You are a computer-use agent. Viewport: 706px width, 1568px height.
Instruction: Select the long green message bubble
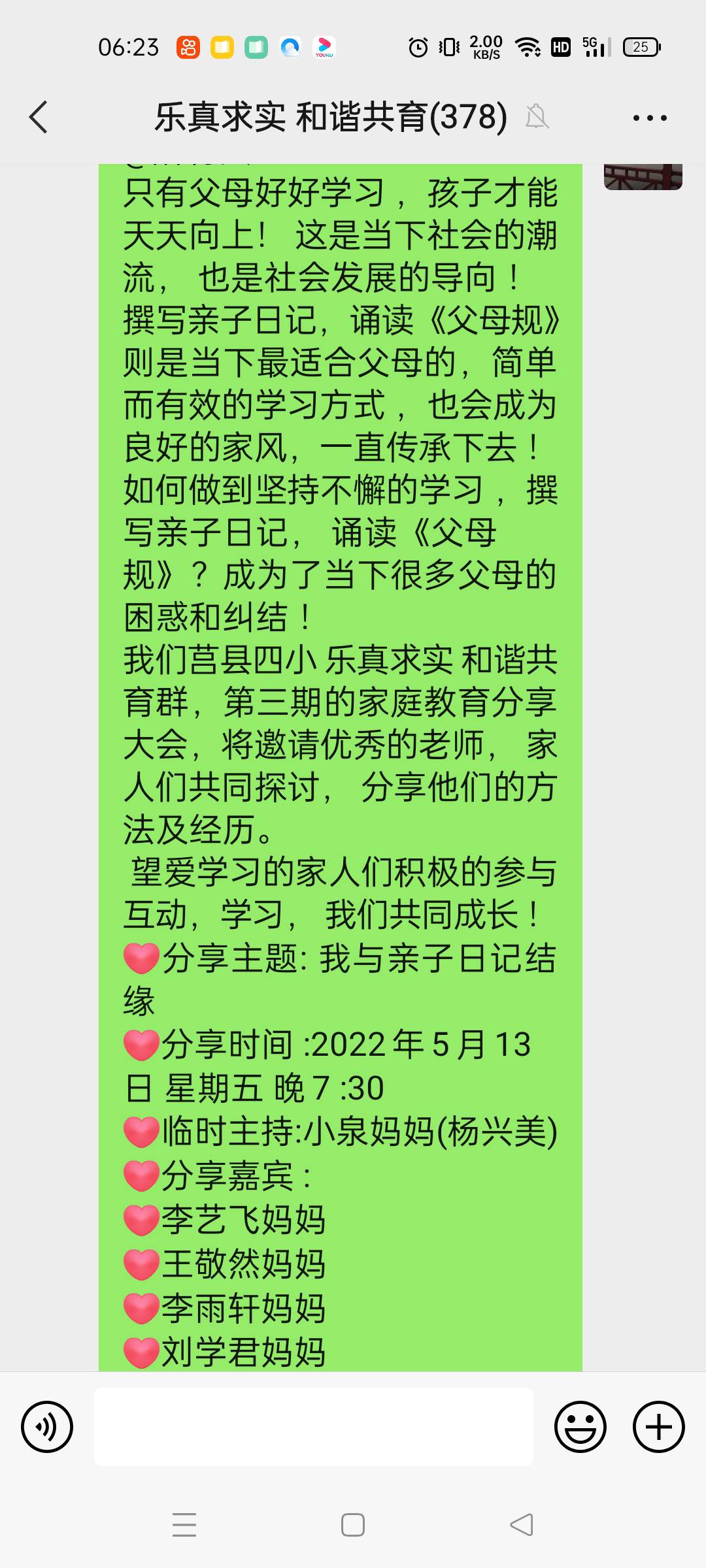[340, 751]
